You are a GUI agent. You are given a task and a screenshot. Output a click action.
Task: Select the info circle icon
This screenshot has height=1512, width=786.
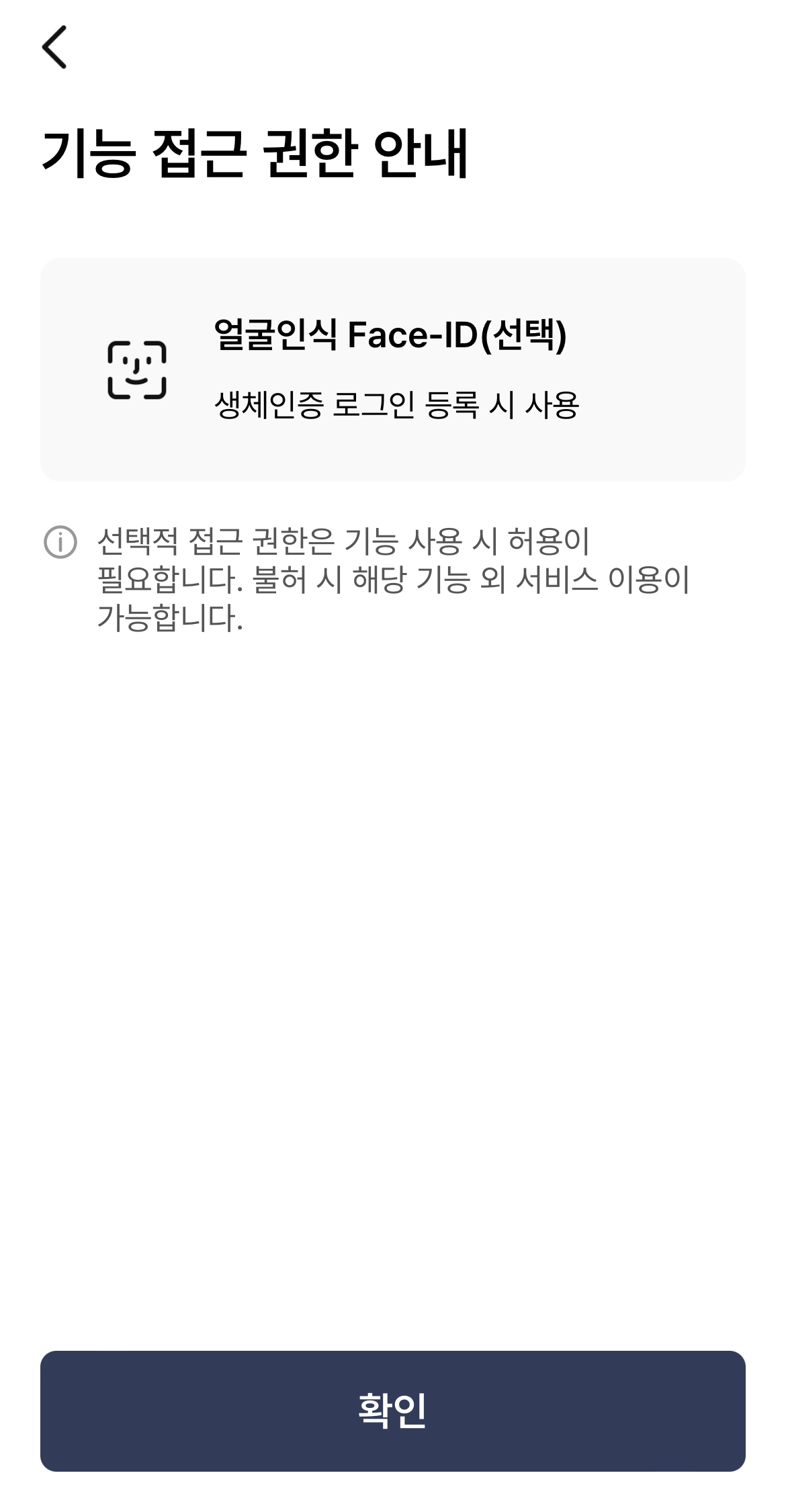60,543
